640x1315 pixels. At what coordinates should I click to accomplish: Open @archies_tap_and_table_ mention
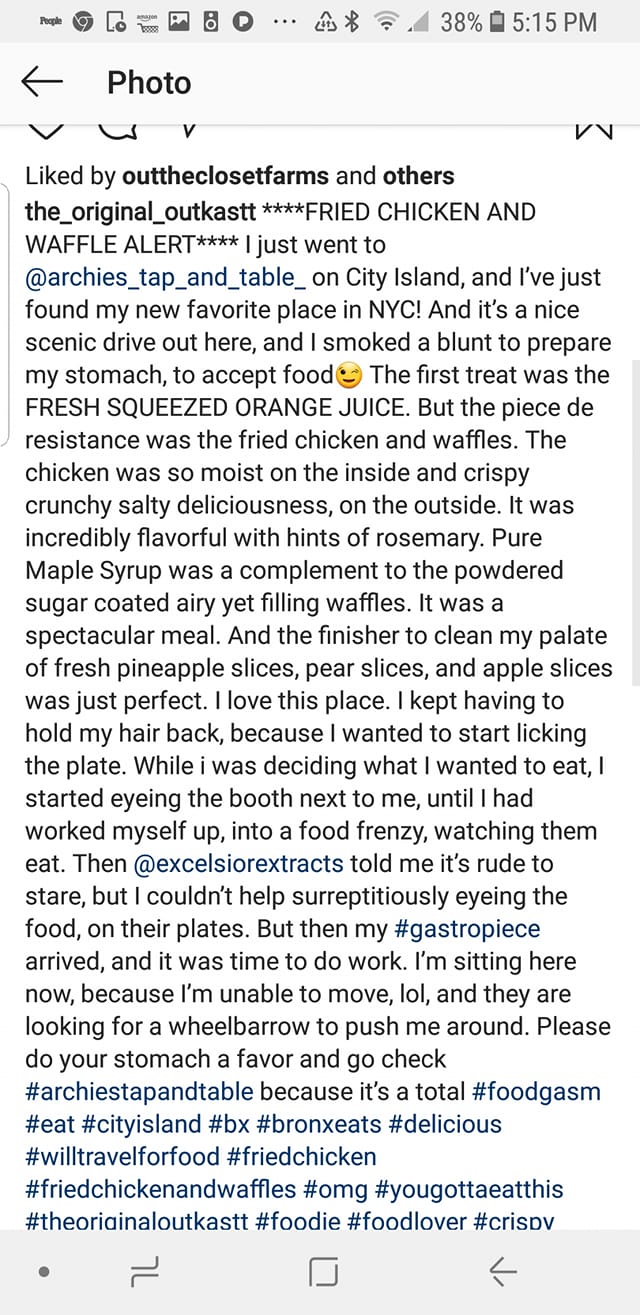click(x=165, y=277)
